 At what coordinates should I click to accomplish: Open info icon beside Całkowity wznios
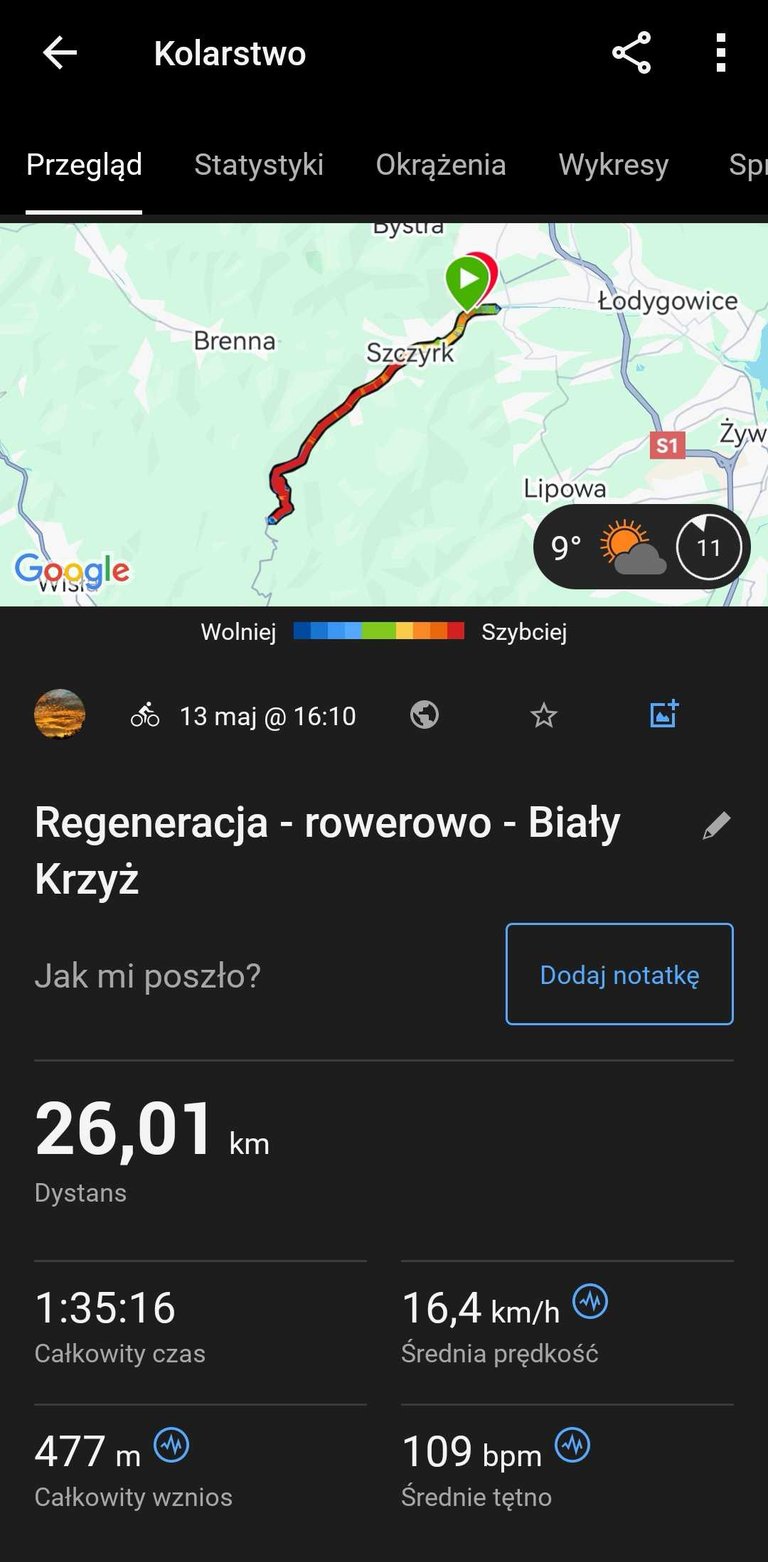(x=171, y=1445)
